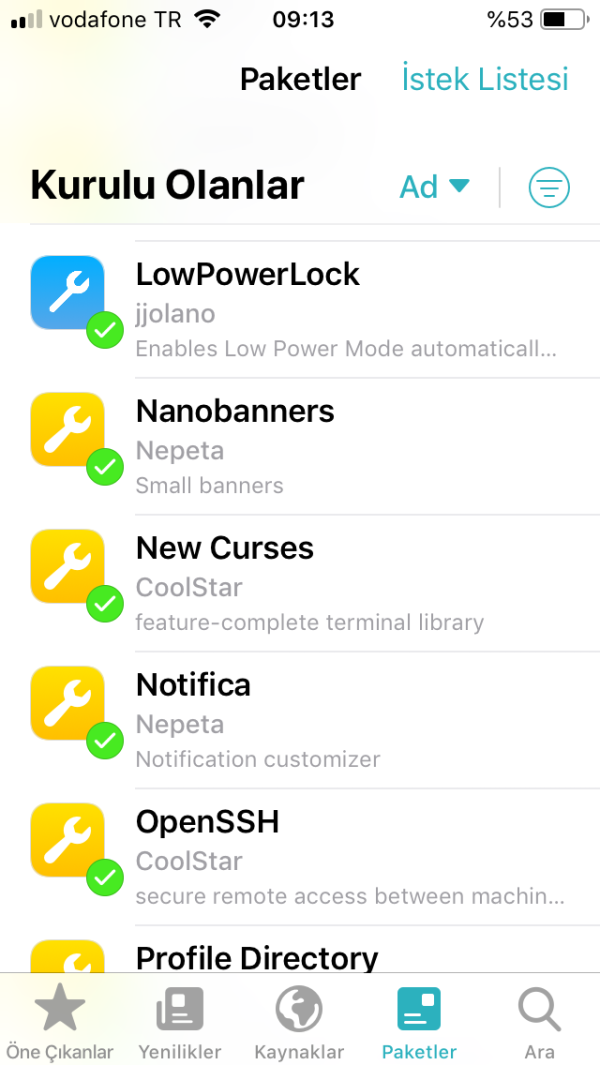Image resolution: width=600 pixels, height=1065 pixels.
Task: Open the Ad sort dropdown
Action: (434, 187)
